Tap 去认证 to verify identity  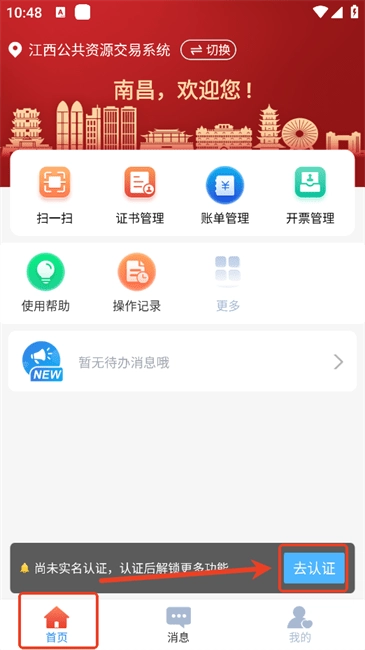pyautogui.click(x=314, y=568)
